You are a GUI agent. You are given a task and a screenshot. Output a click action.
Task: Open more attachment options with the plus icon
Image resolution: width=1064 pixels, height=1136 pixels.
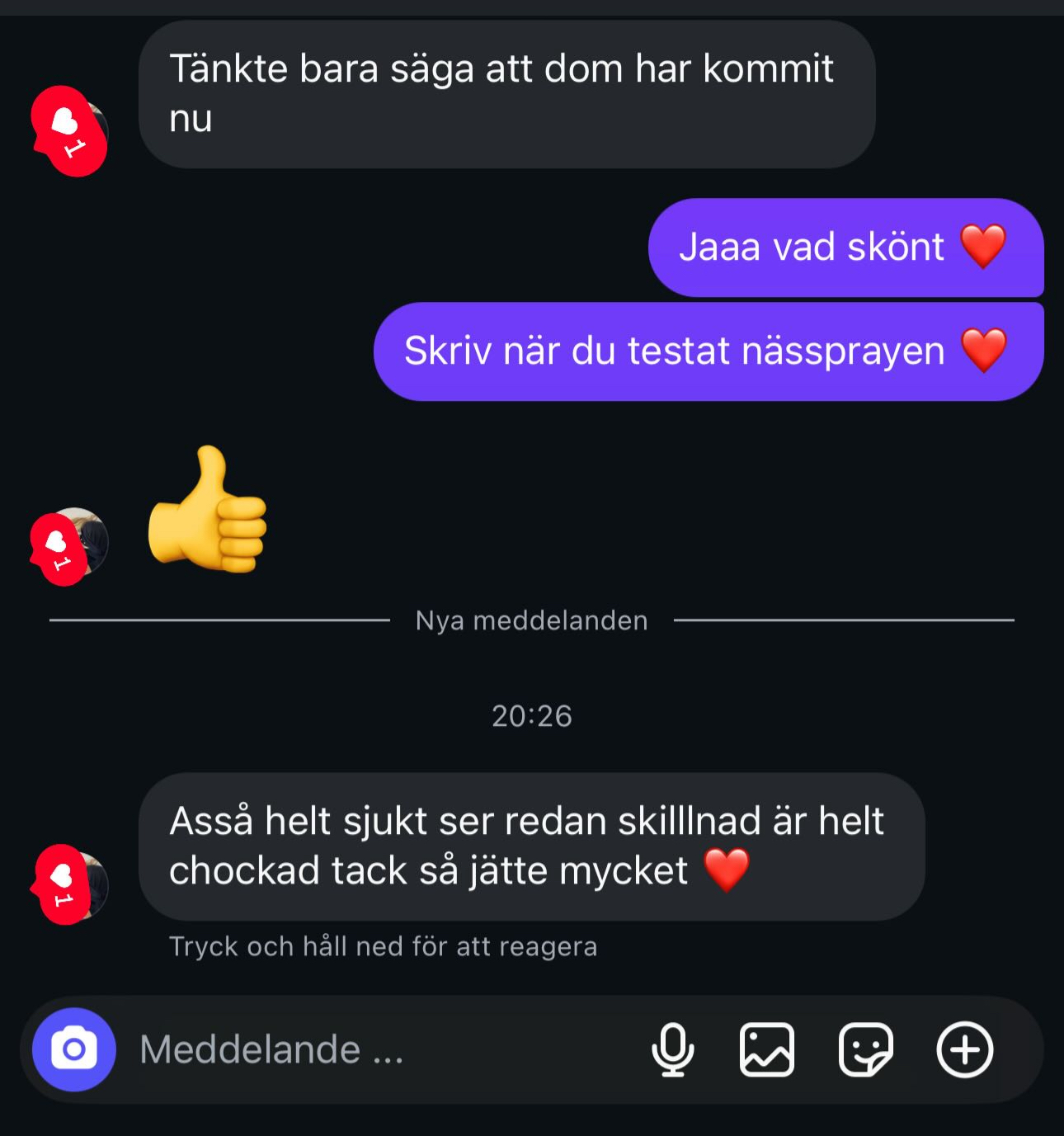click(963, 1049)
